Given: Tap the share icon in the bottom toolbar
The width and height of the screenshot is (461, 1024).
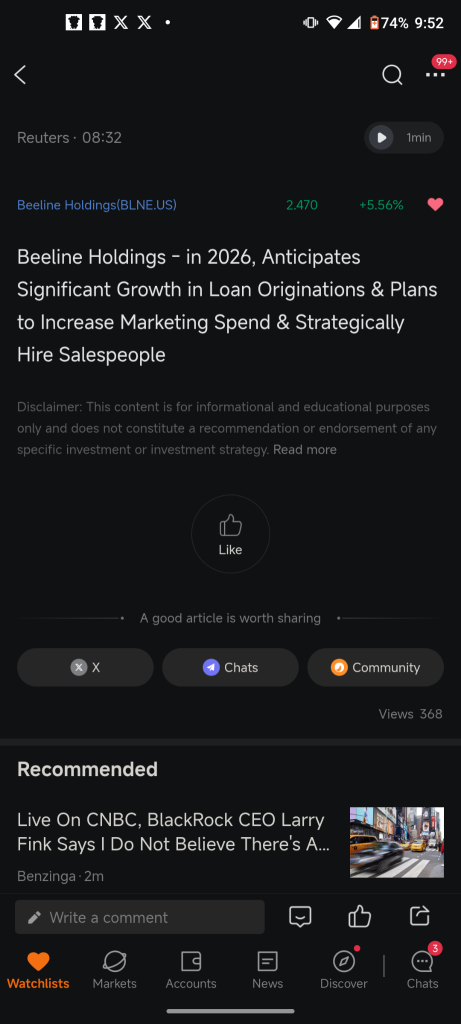Looking at the screenshot, I should (x=419, y=917).
